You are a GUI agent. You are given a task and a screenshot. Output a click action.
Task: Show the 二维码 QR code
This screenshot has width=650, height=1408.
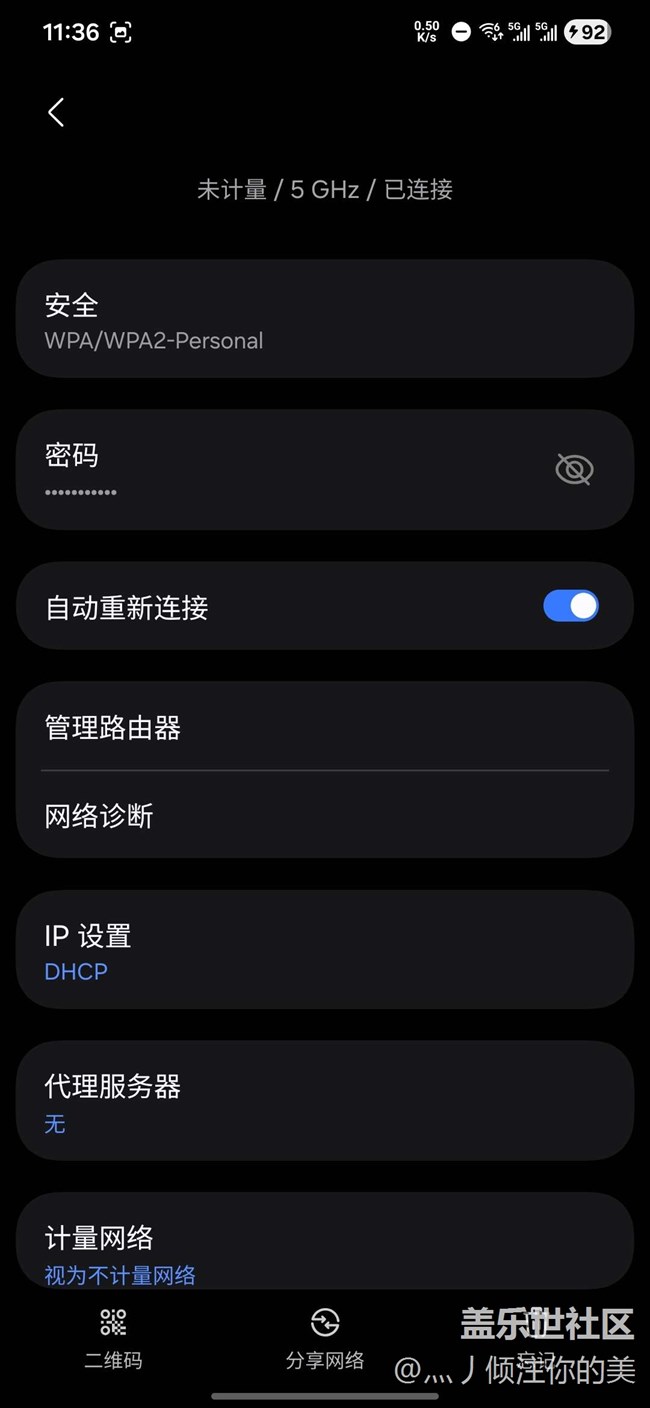point(113,1336)
